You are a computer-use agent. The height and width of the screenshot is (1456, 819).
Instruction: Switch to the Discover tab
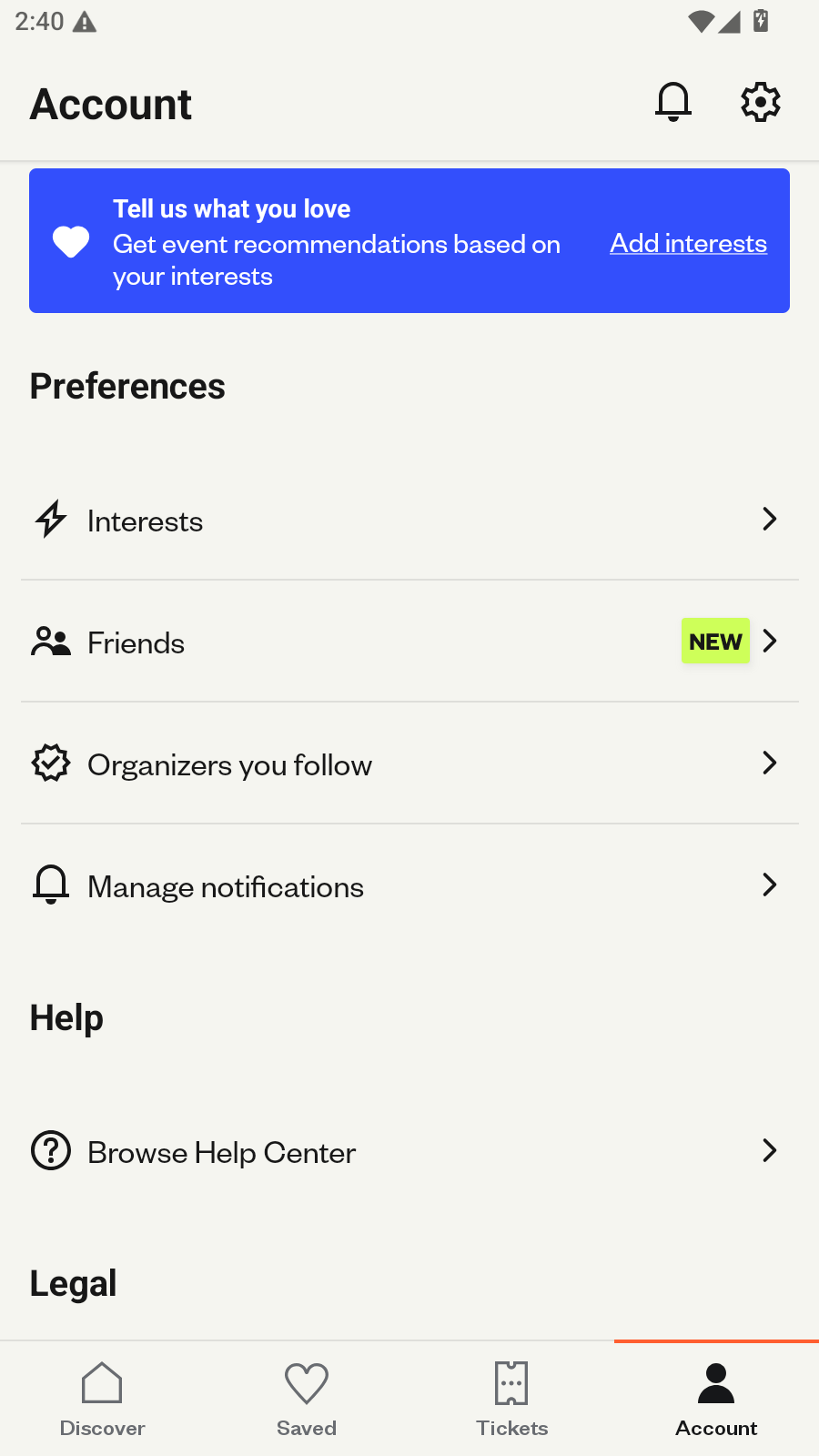[x=102, y=1400]
